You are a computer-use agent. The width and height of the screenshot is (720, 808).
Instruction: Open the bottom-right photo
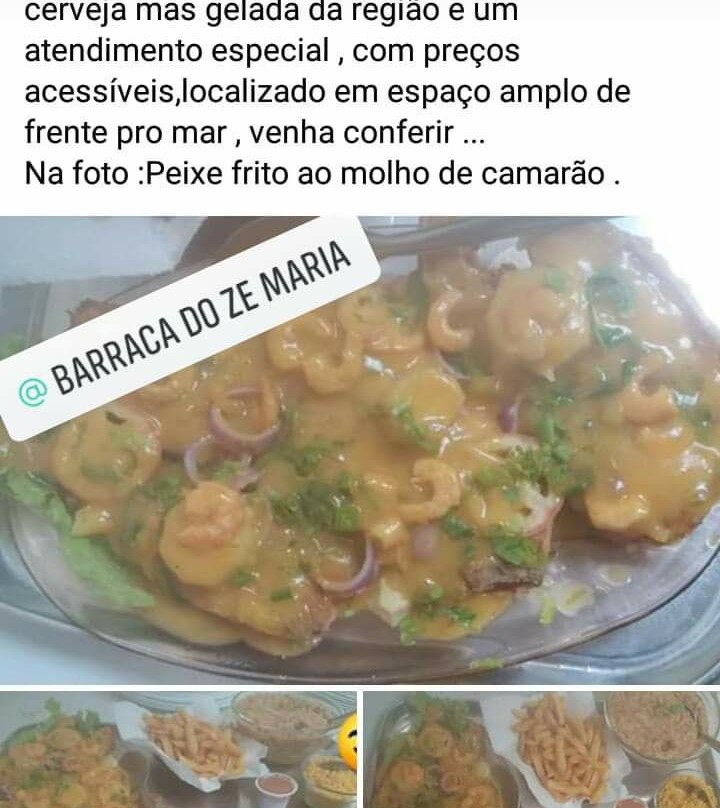click(x=541, y=749)
